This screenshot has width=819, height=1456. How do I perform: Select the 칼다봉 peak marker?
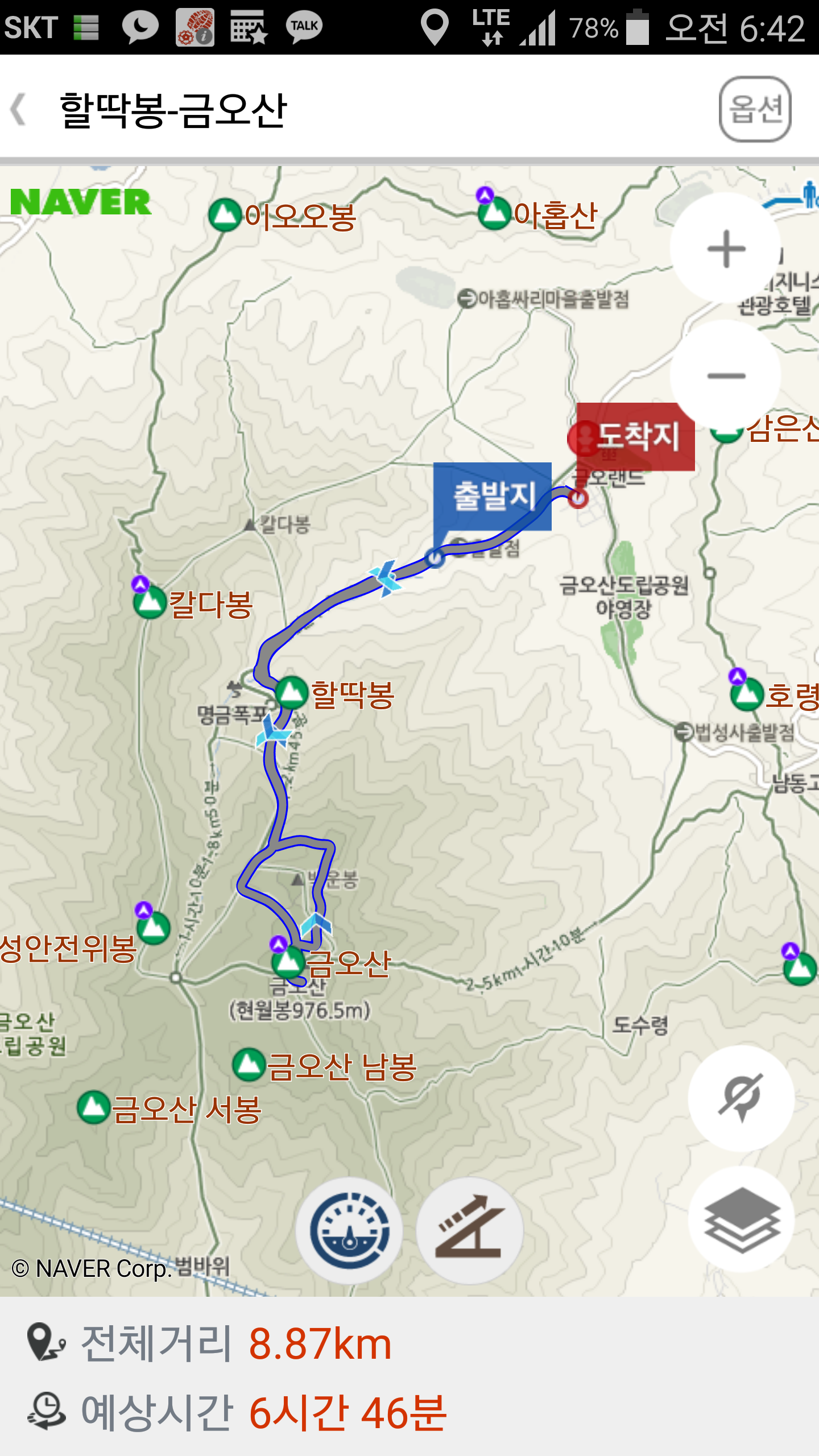[150, 602]
